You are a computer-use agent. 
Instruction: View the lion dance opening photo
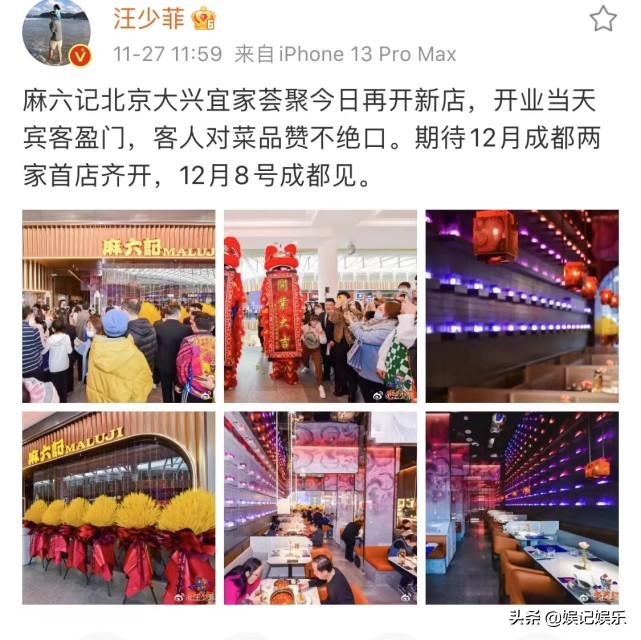[x=320, y=306]
